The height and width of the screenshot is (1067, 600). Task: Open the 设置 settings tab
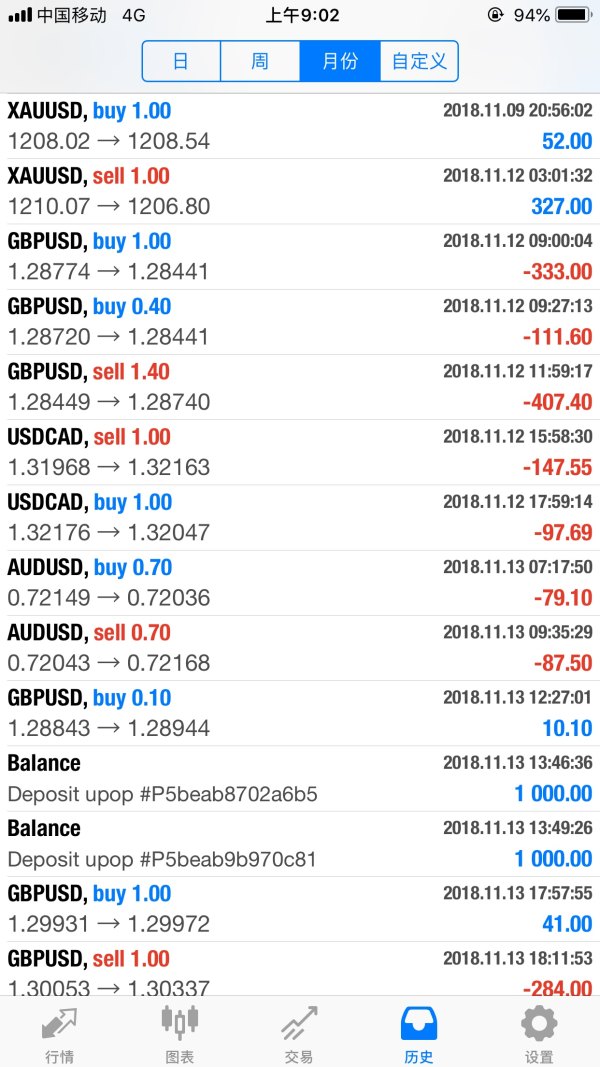coord(539,1034)
